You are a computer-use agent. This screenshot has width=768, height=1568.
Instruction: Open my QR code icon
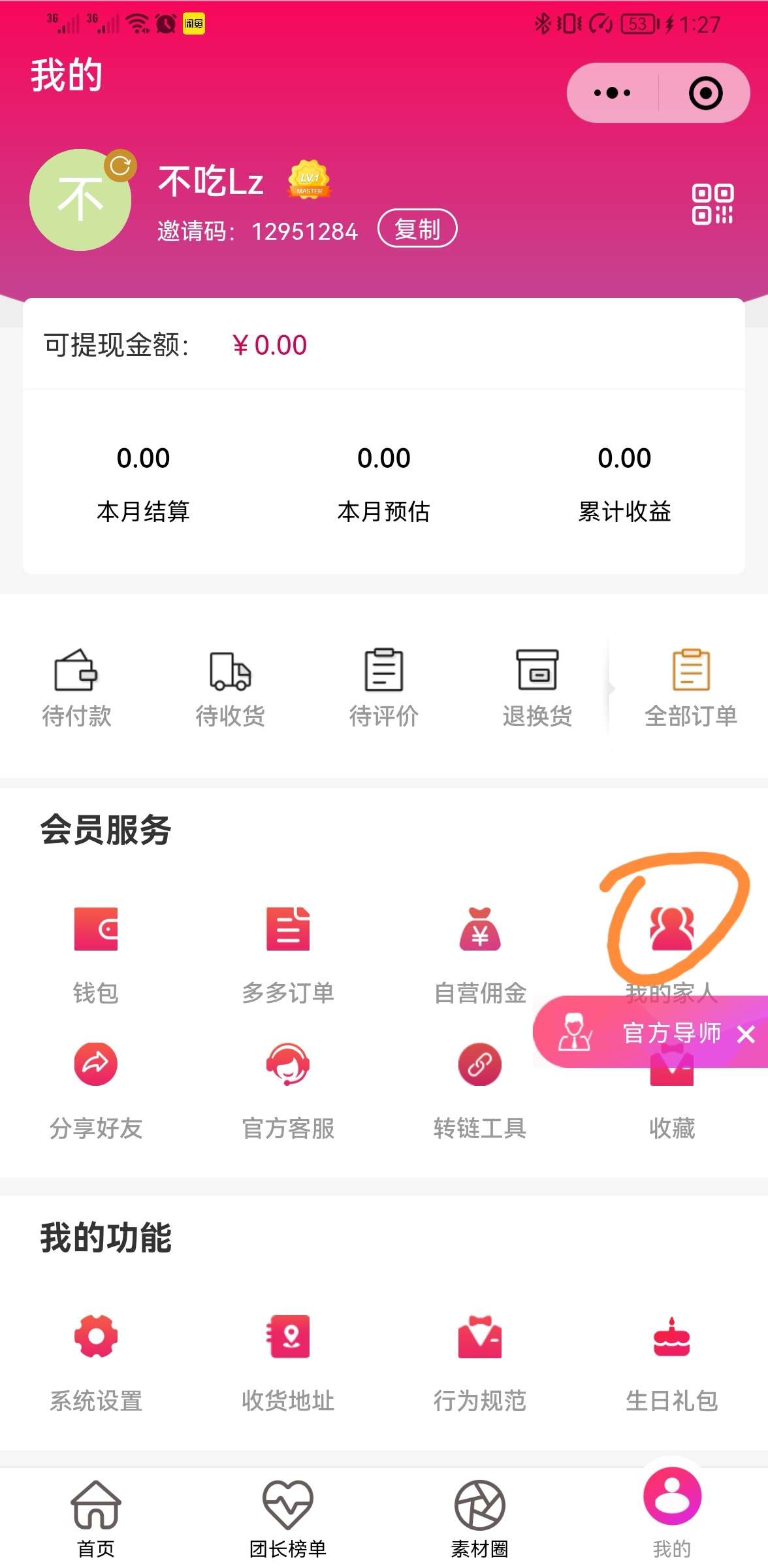(x=712, y=204)
